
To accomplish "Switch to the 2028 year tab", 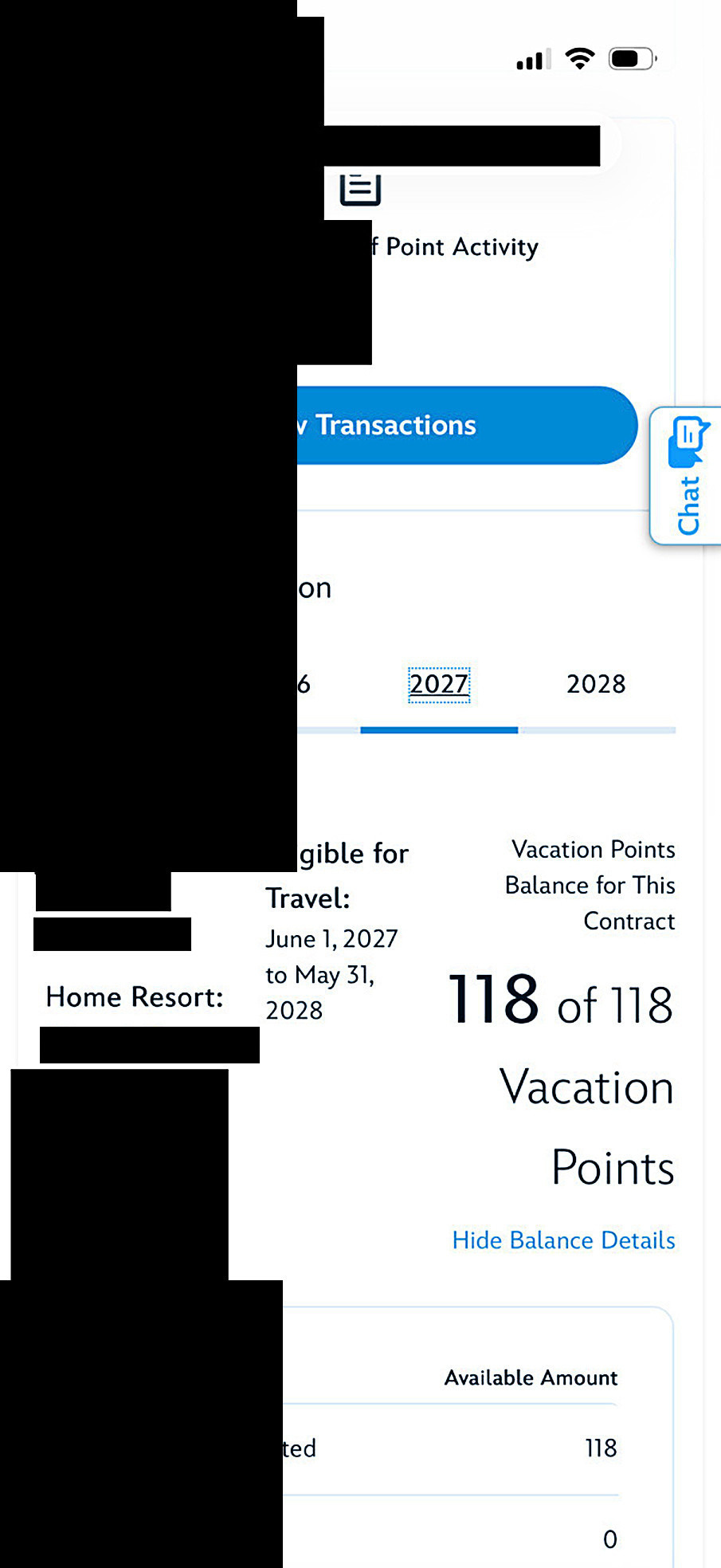I will (596, 684).
